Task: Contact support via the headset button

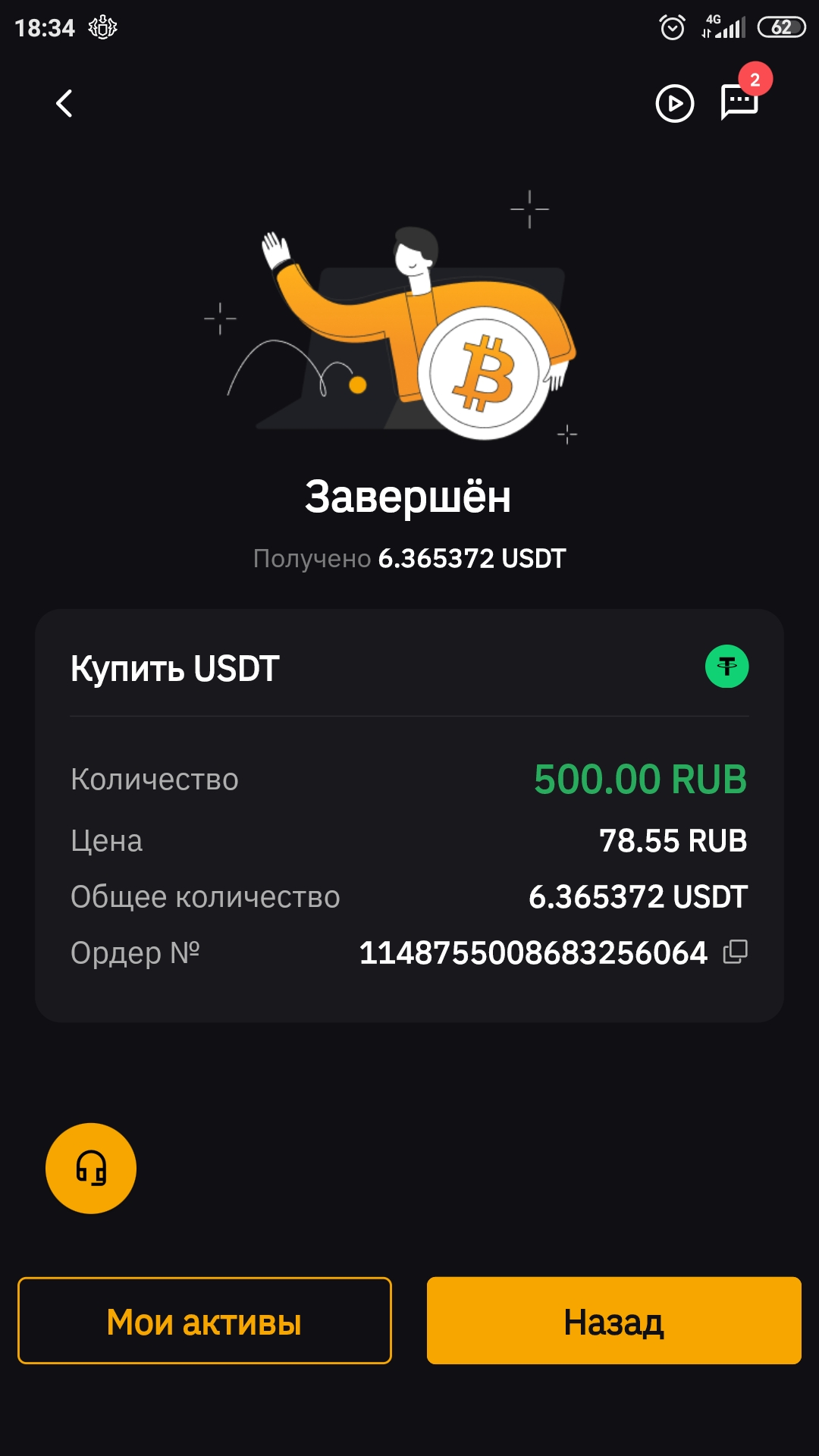Action: click(91, 1168)
